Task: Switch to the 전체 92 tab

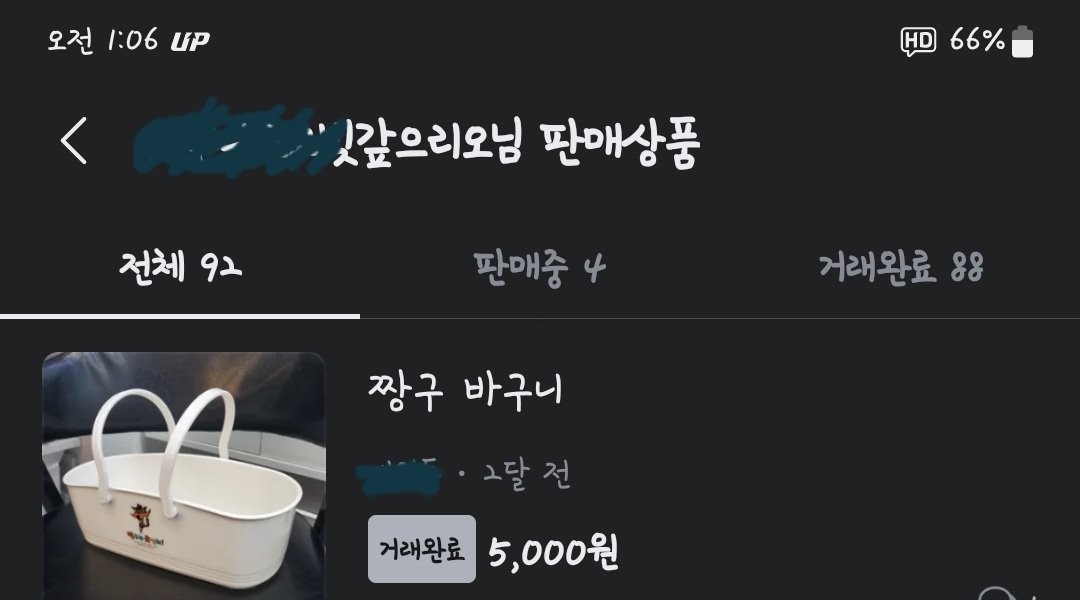Action: (x=180, y=268)
